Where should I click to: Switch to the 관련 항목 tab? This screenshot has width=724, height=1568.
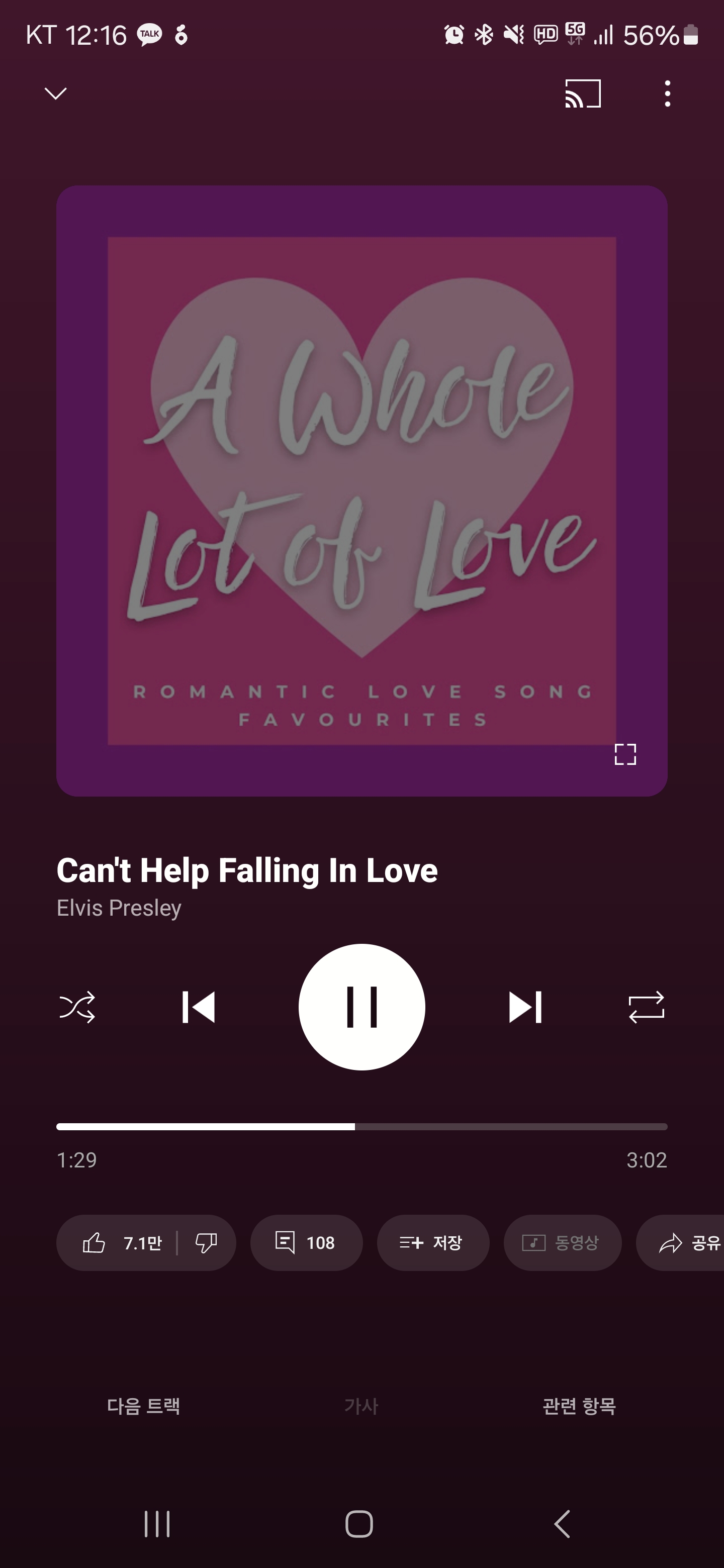click(579, 1406)
